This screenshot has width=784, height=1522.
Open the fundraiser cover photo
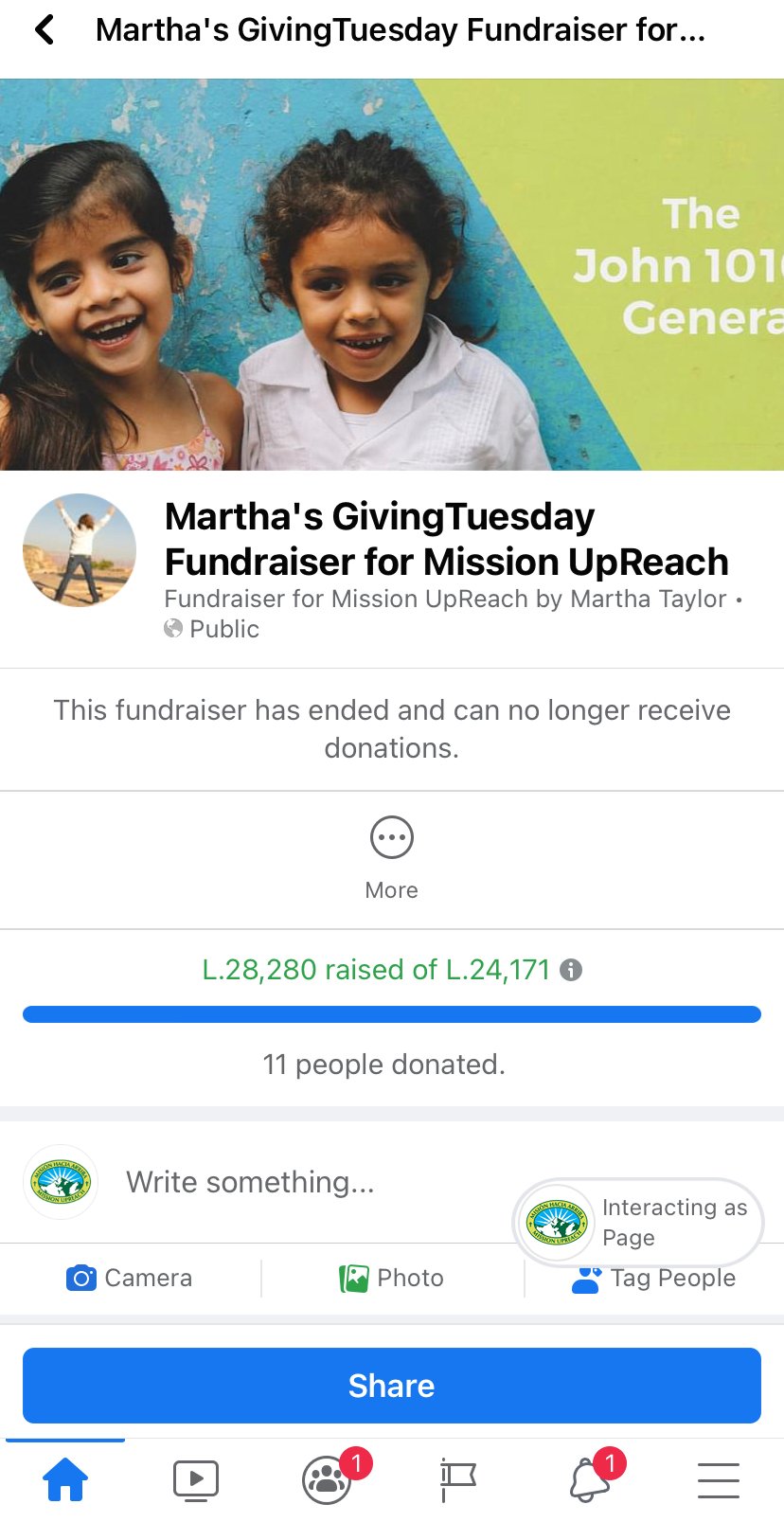[x=392, y=275]
